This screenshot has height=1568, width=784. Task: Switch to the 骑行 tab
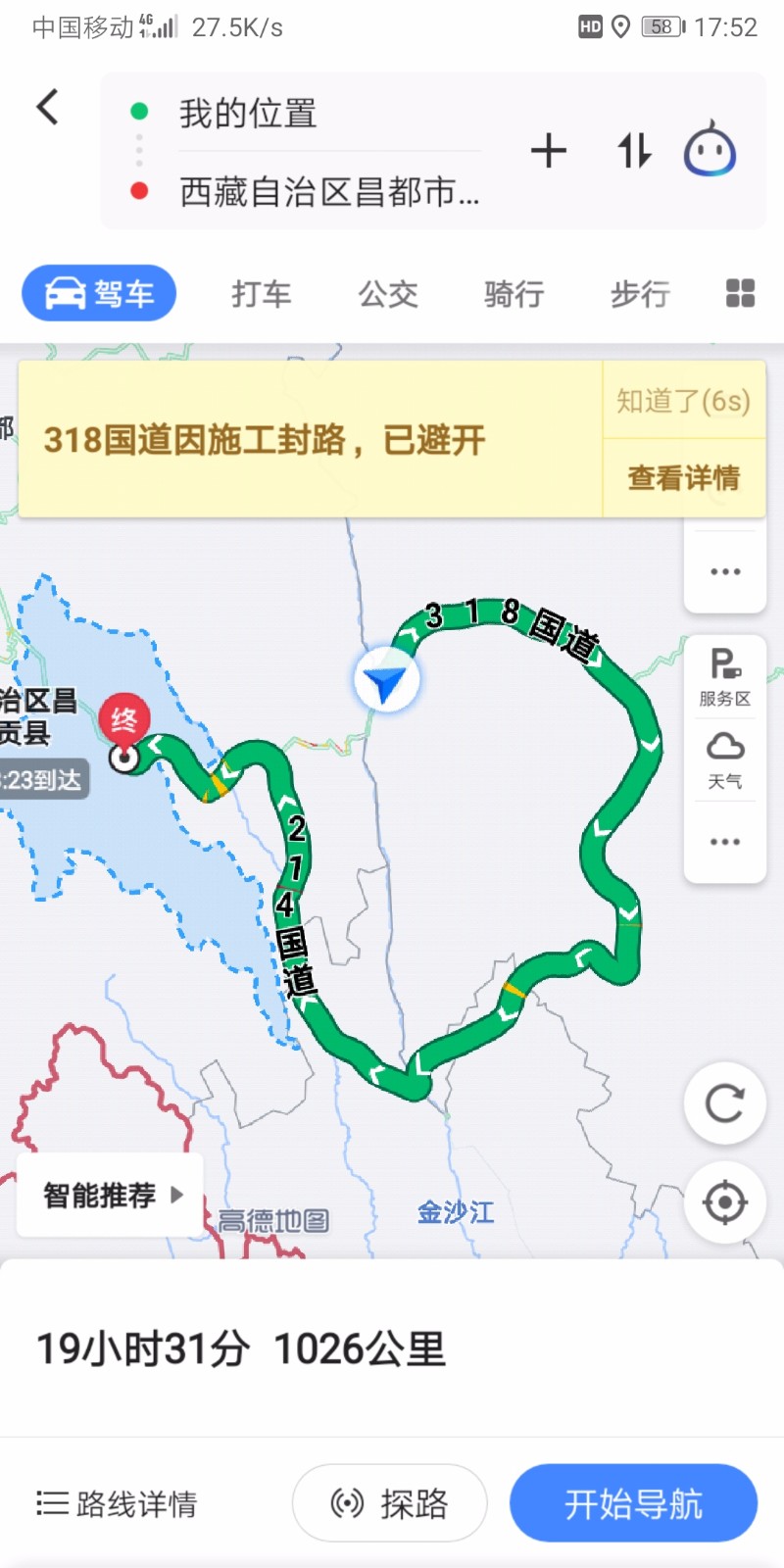coord(514,293)
